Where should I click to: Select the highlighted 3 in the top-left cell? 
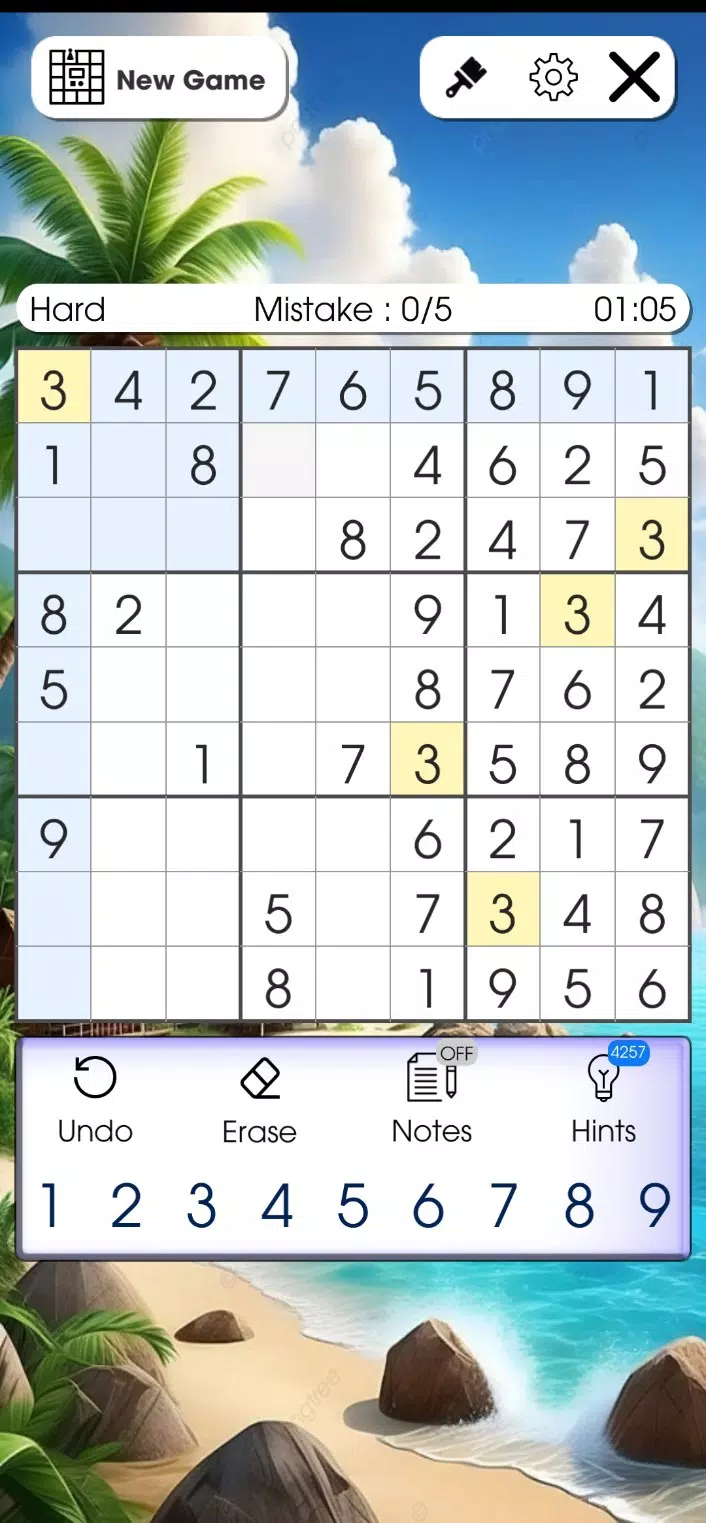point(54,386)
